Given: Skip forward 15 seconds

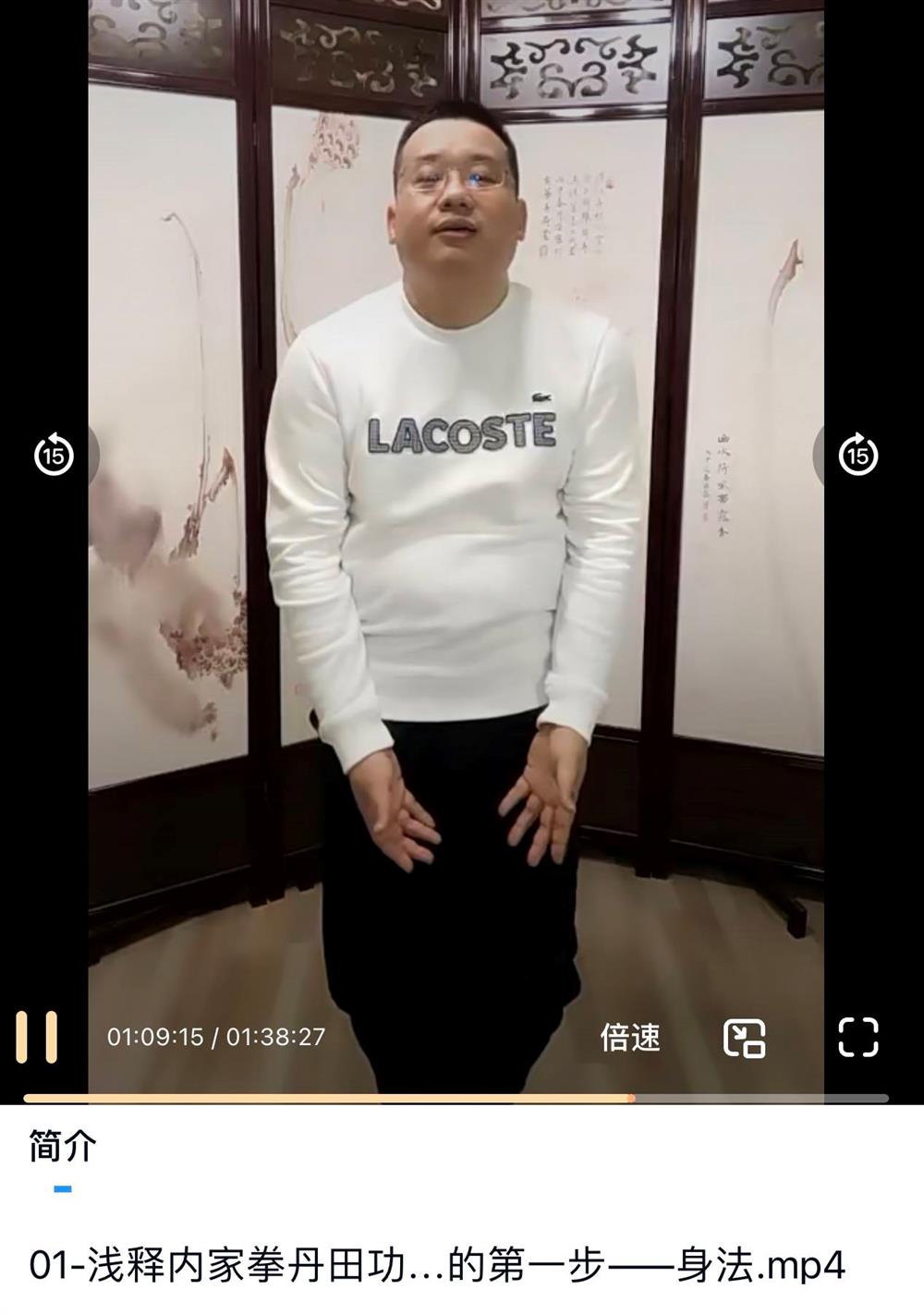Looking at the screenshot, I should (x=857, y=455).
